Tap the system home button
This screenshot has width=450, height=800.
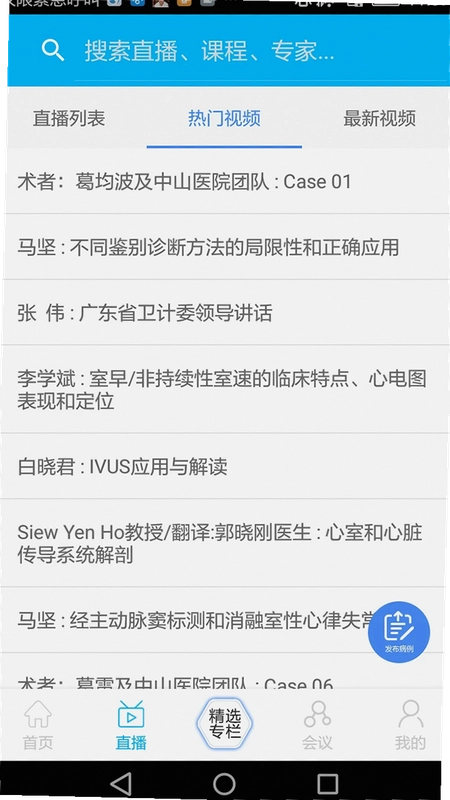click(224, 784)
